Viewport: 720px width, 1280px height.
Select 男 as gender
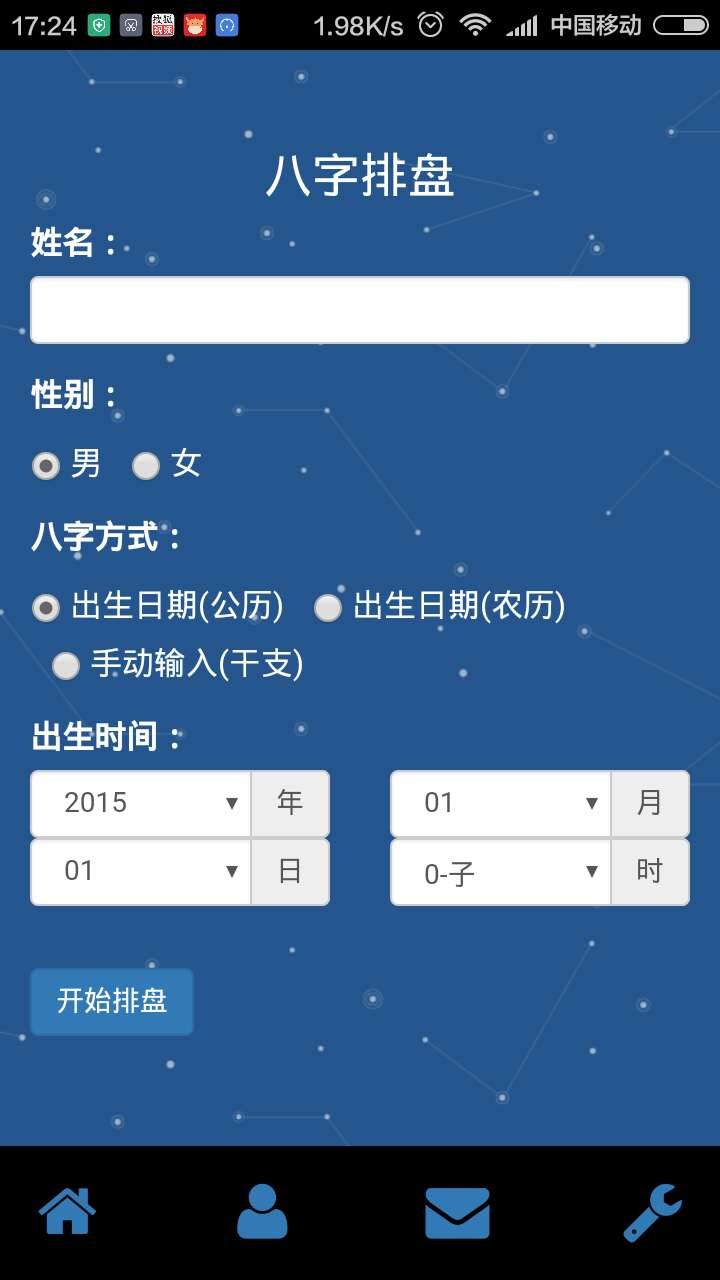[46, 466]
